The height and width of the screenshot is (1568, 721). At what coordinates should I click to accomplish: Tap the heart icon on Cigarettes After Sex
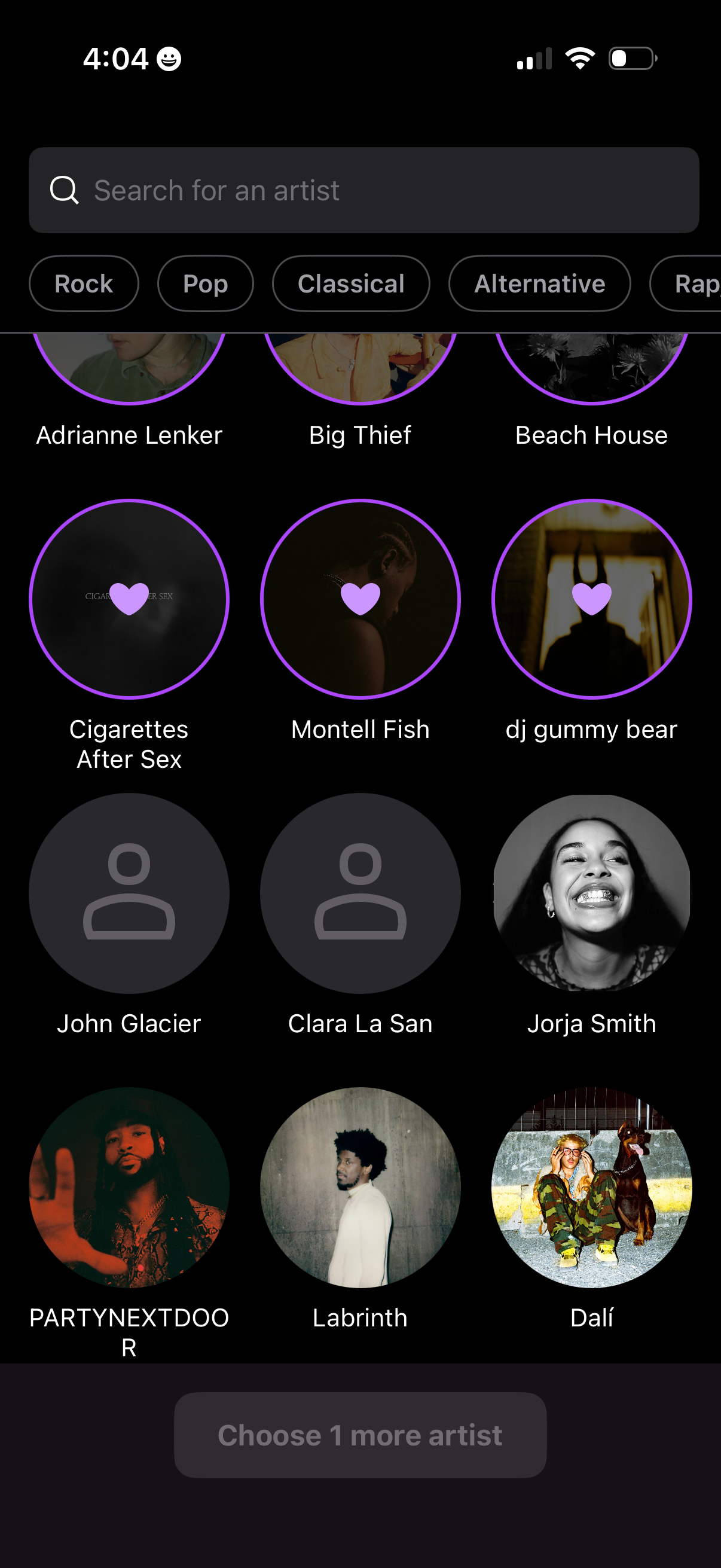click(x=130, y=599)
